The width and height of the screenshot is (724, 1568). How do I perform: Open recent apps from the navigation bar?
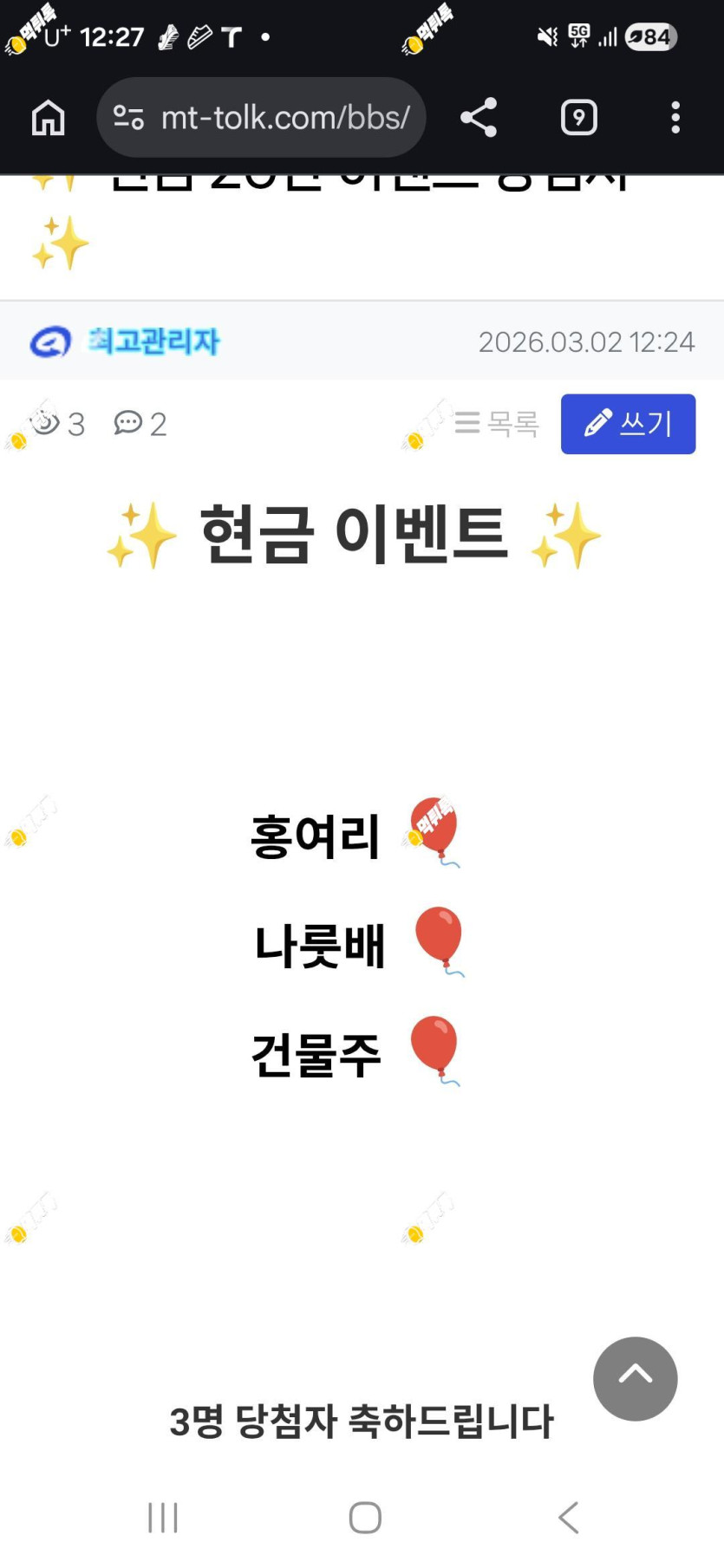pos(163,1518)
